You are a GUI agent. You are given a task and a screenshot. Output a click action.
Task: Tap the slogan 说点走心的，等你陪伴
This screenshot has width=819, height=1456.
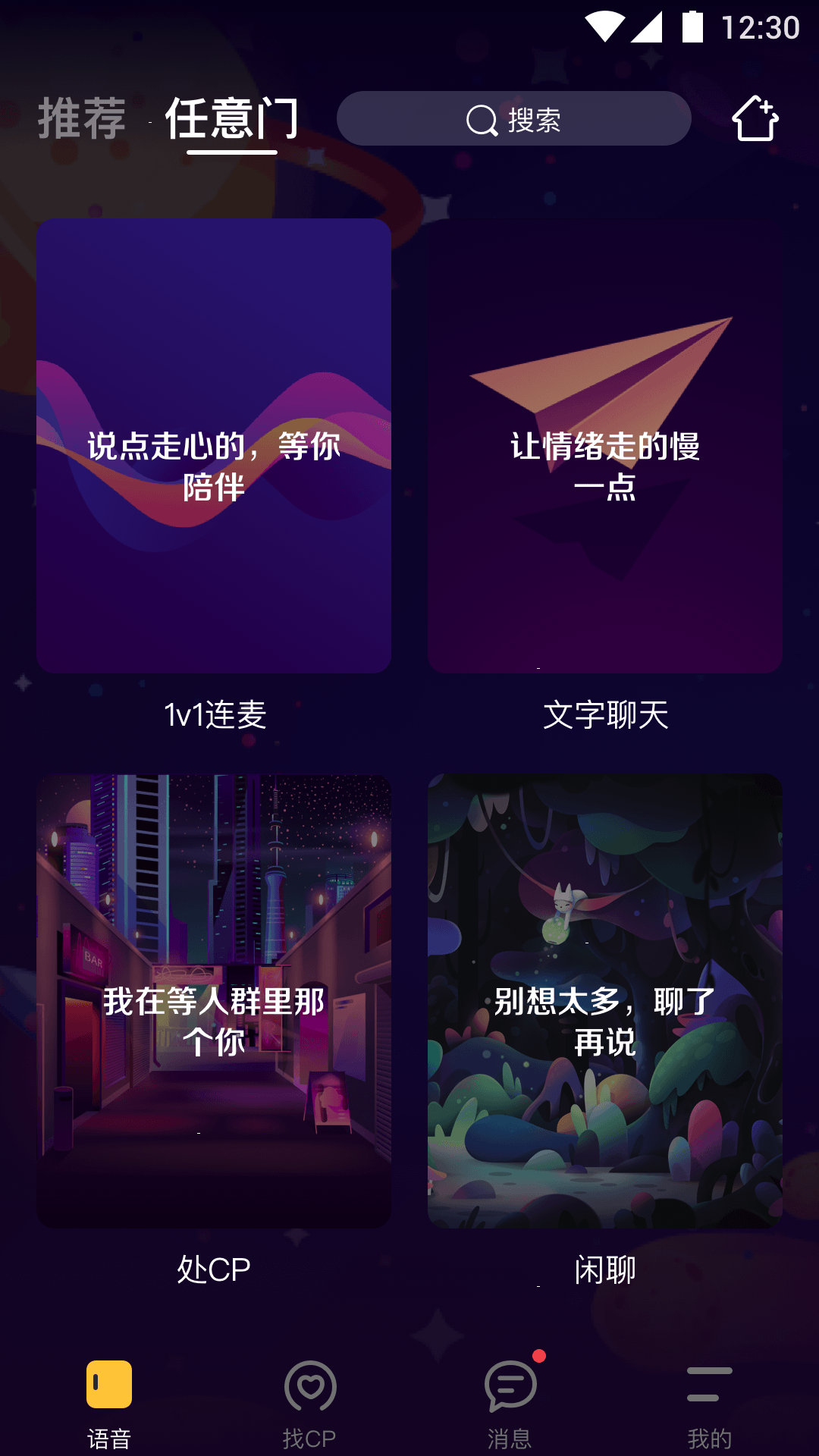point(215,466)
